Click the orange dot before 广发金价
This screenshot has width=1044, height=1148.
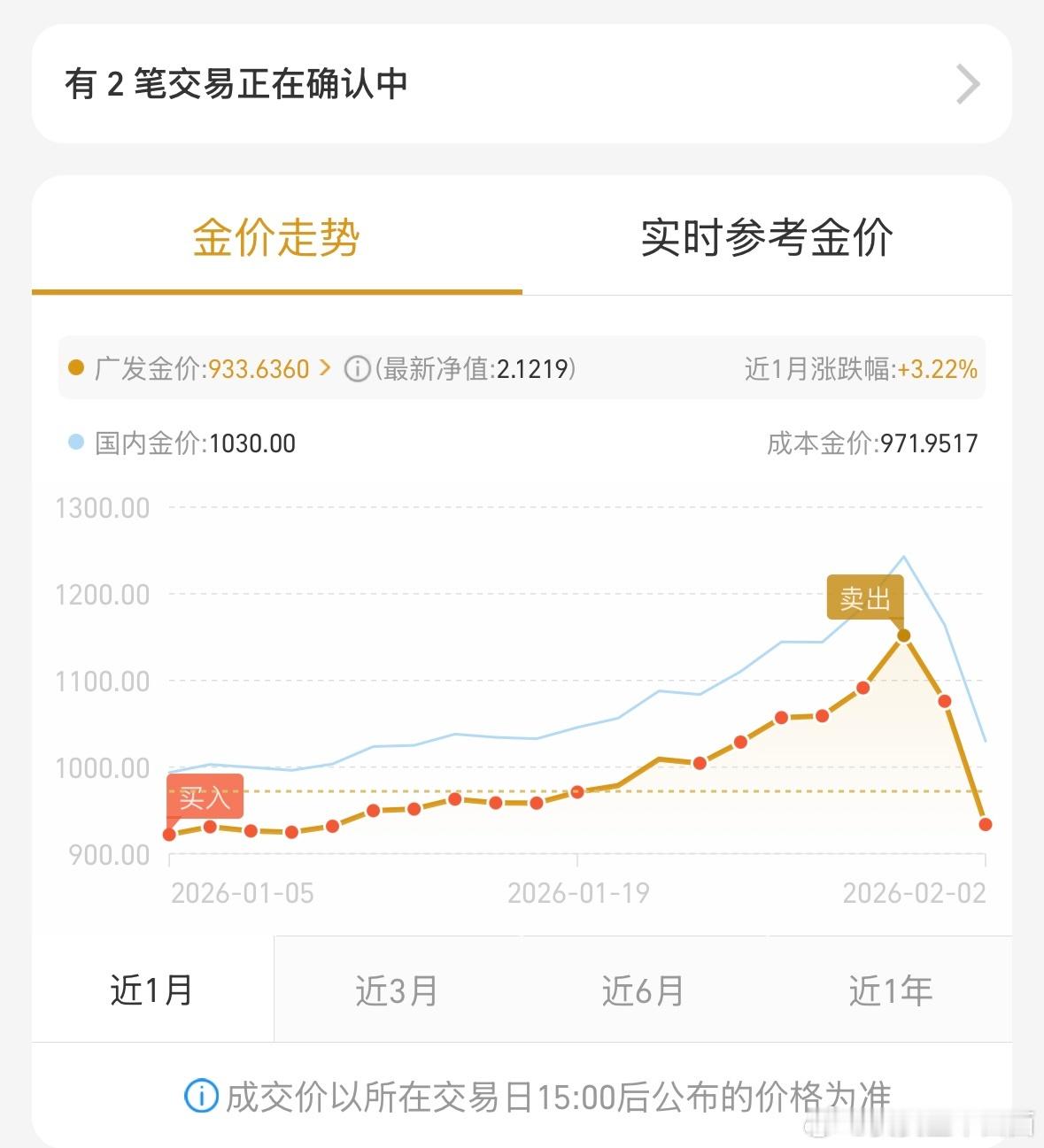pyautogui.click(x=74, y=368)
